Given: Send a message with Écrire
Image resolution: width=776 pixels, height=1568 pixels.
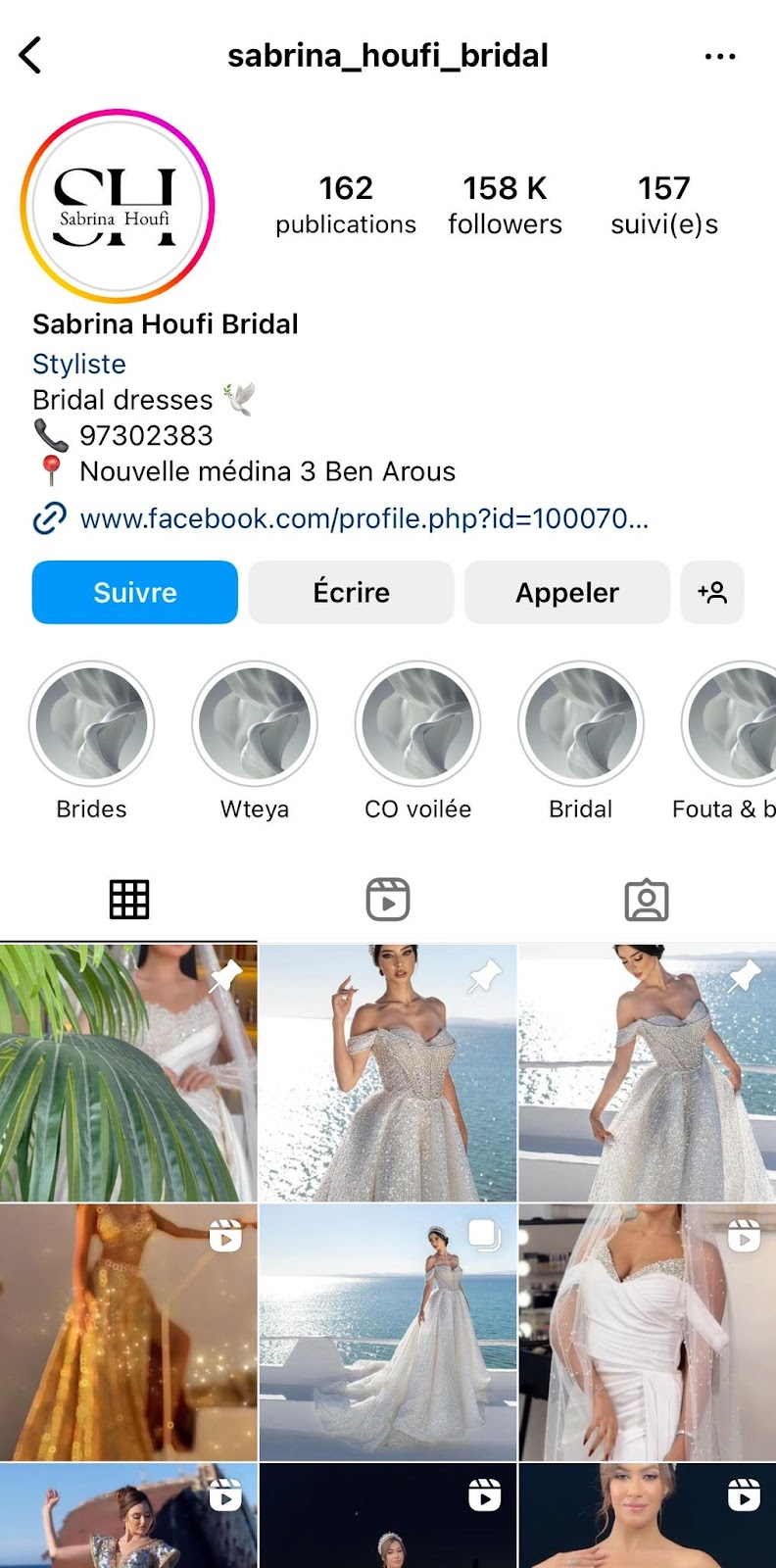Looking at the screenshot, I should [351, 592].
